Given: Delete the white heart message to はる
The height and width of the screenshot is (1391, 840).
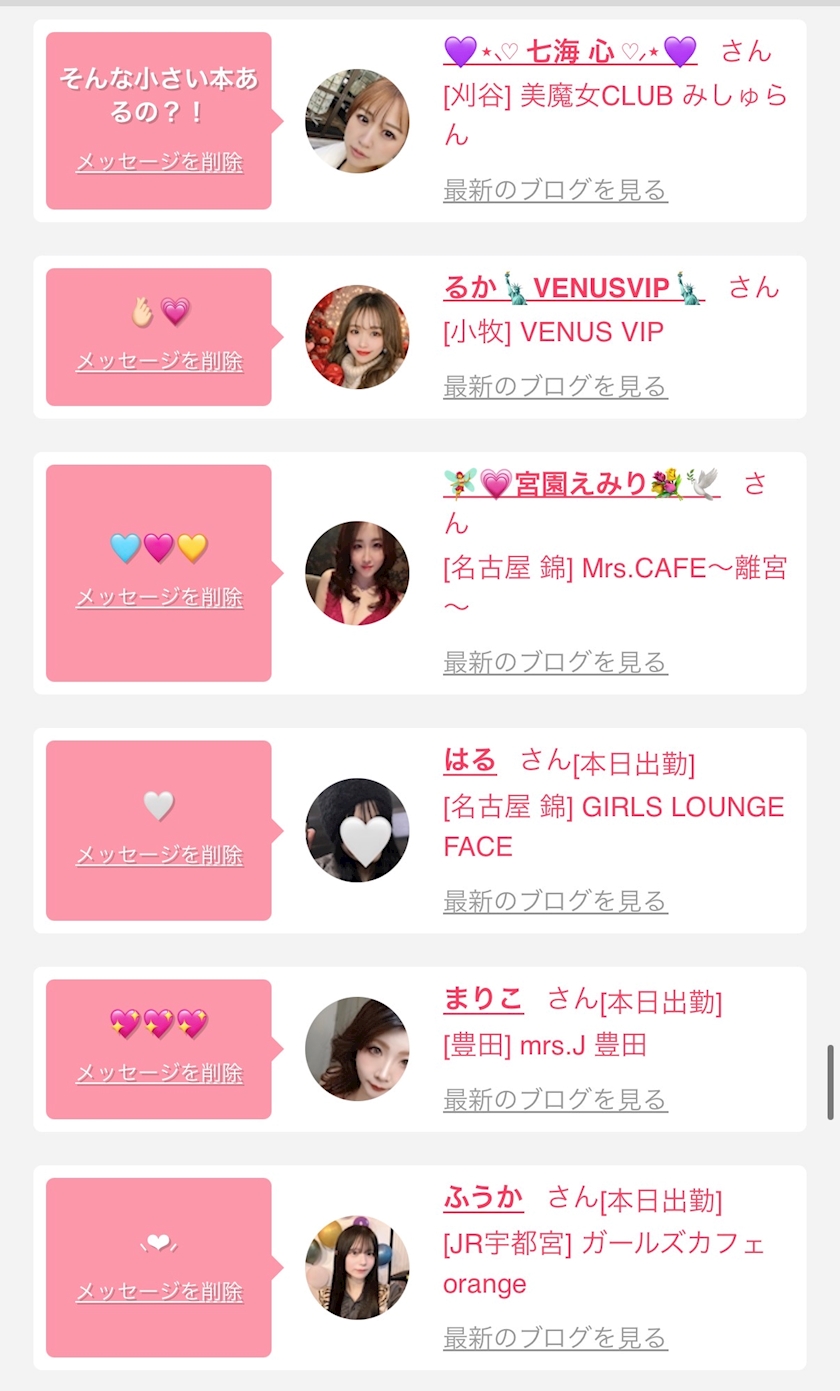Looking at the screenshot, I should pos(159,855).
